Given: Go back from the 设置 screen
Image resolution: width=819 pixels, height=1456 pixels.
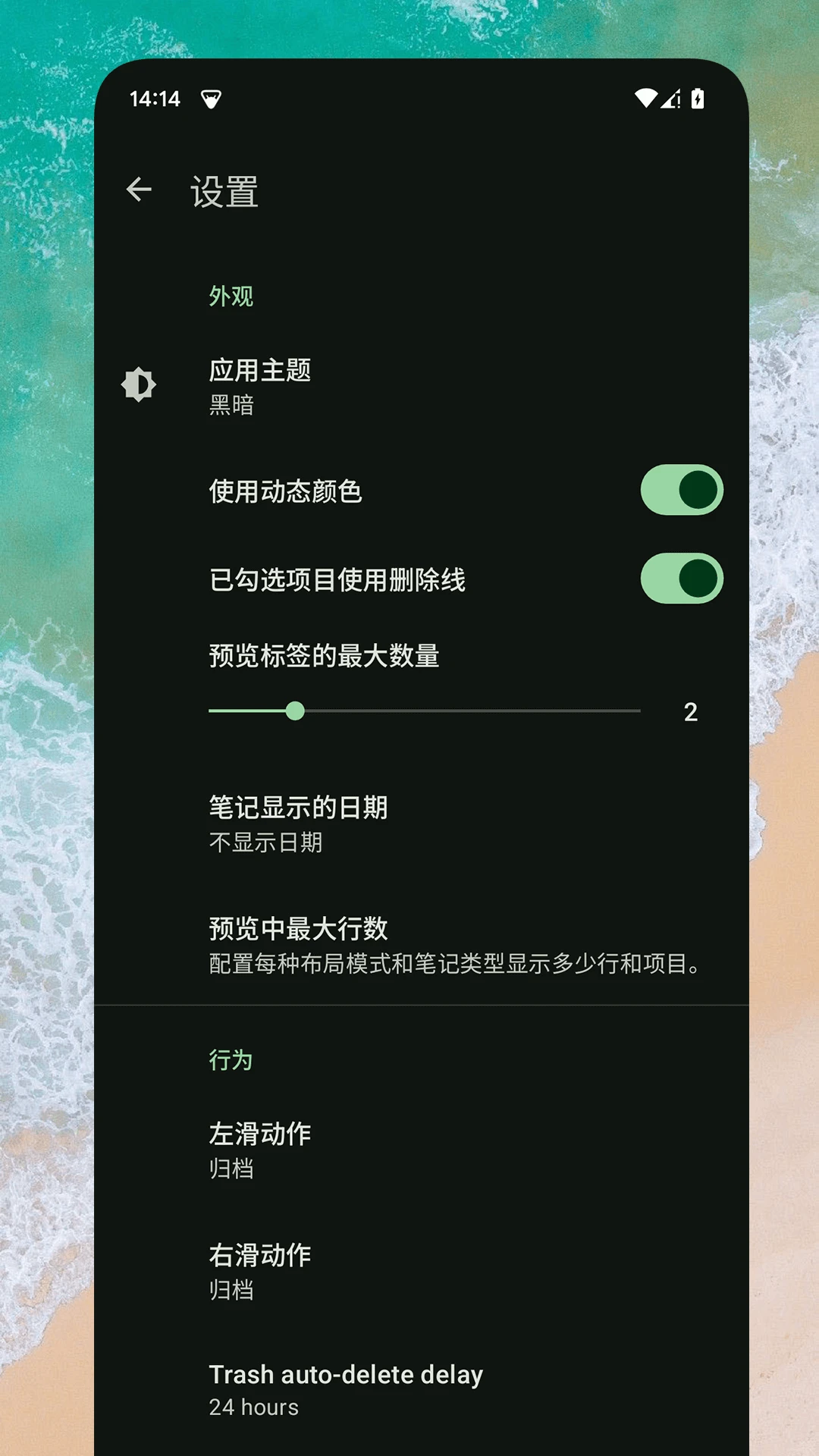Looking at the screenshot, I should [x=139, y=190].
